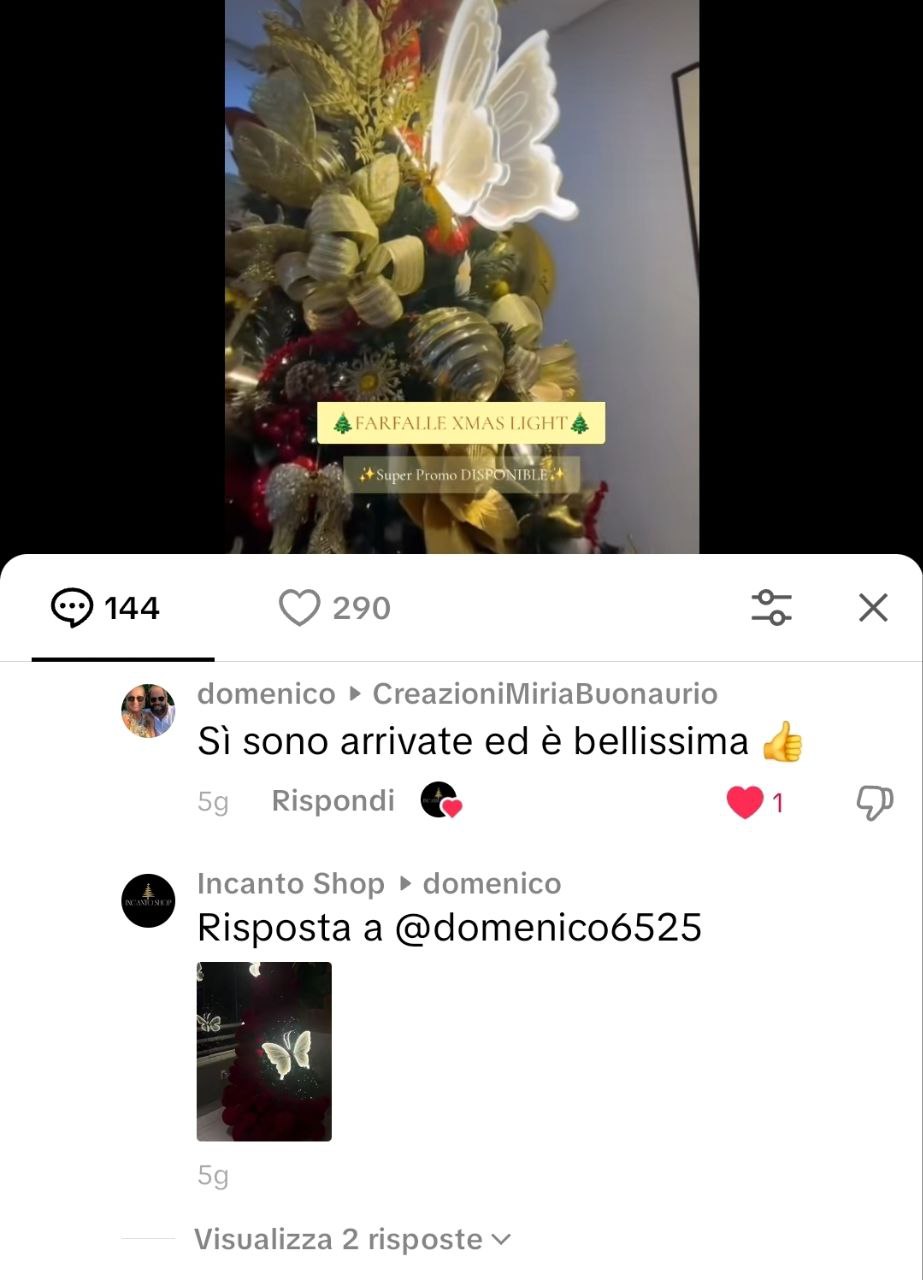Screen dimensions: 923x1280
Task: Close the comments panel
Action: tap(873, 607)
